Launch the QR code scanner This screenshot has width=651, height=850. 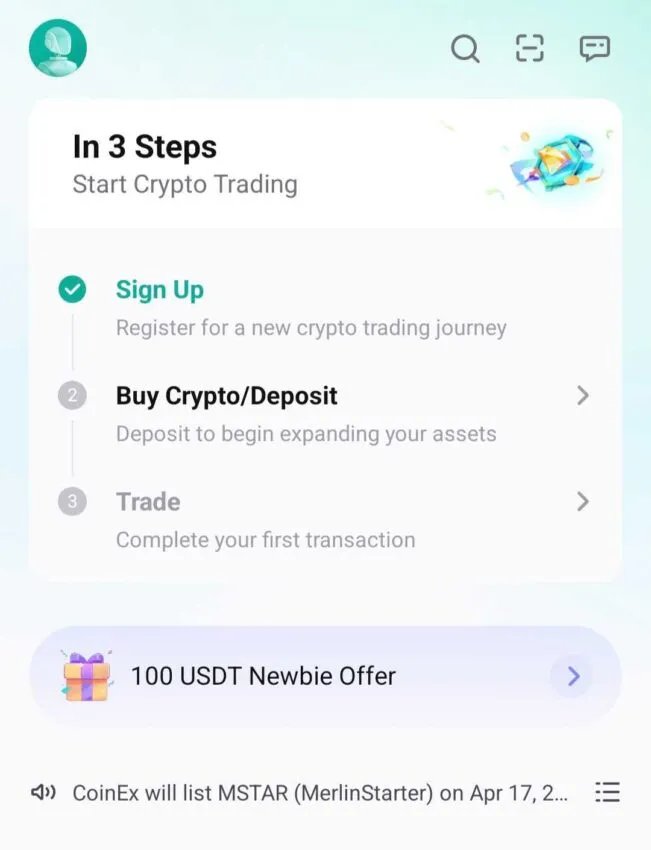530,48
